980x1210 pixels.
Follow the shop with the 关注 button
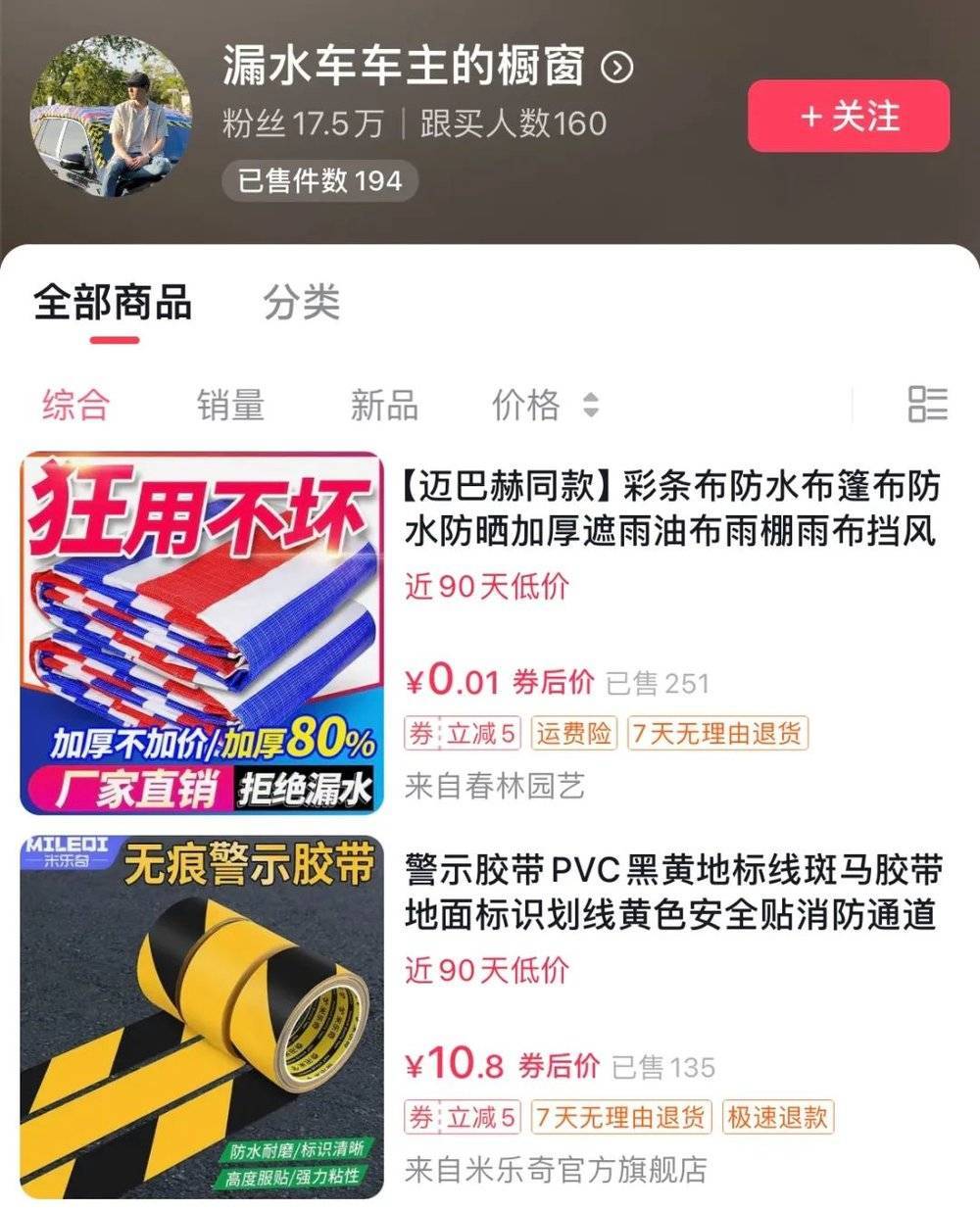849,117
